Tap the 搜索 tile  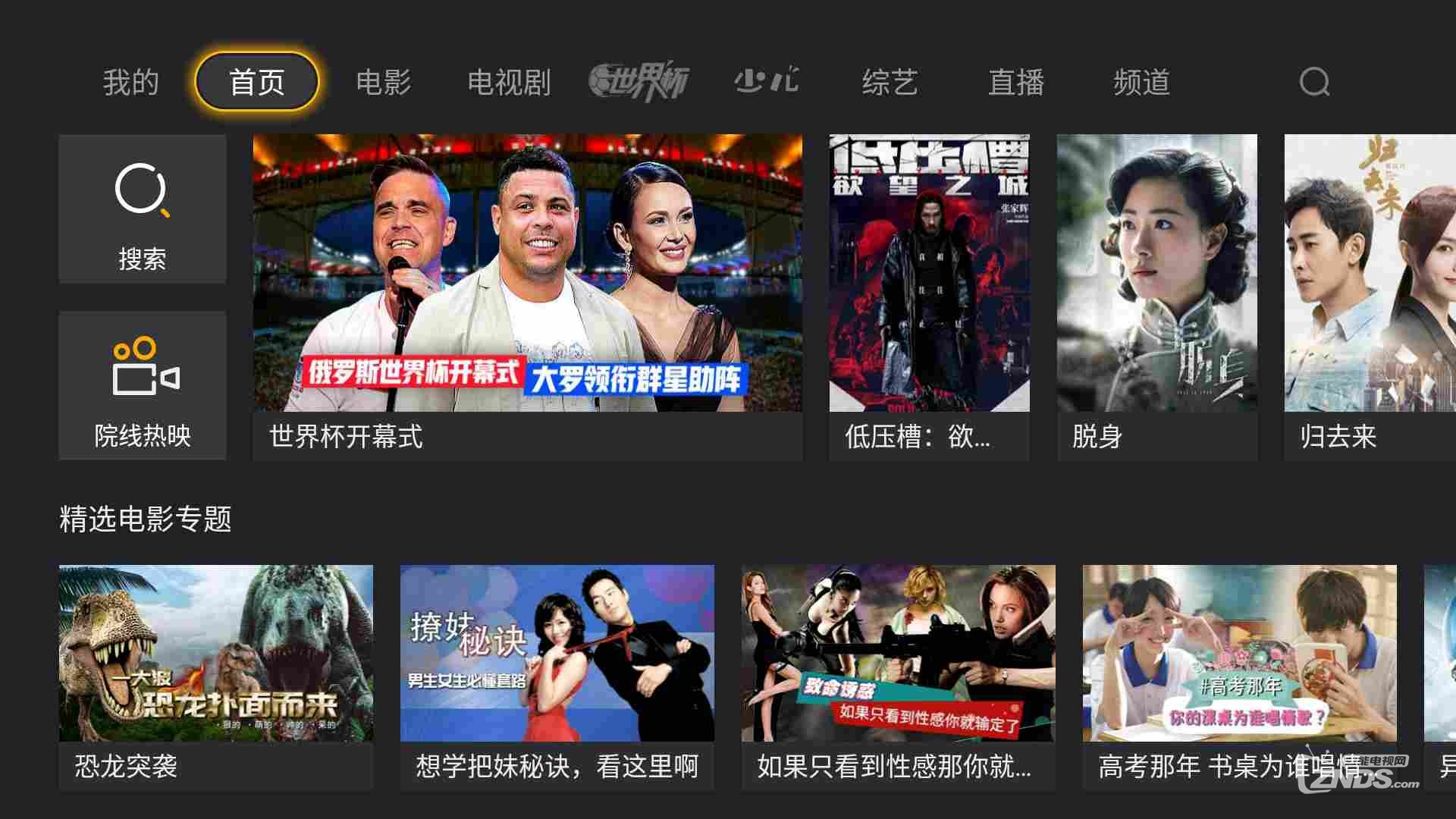(x=143, y=209)
